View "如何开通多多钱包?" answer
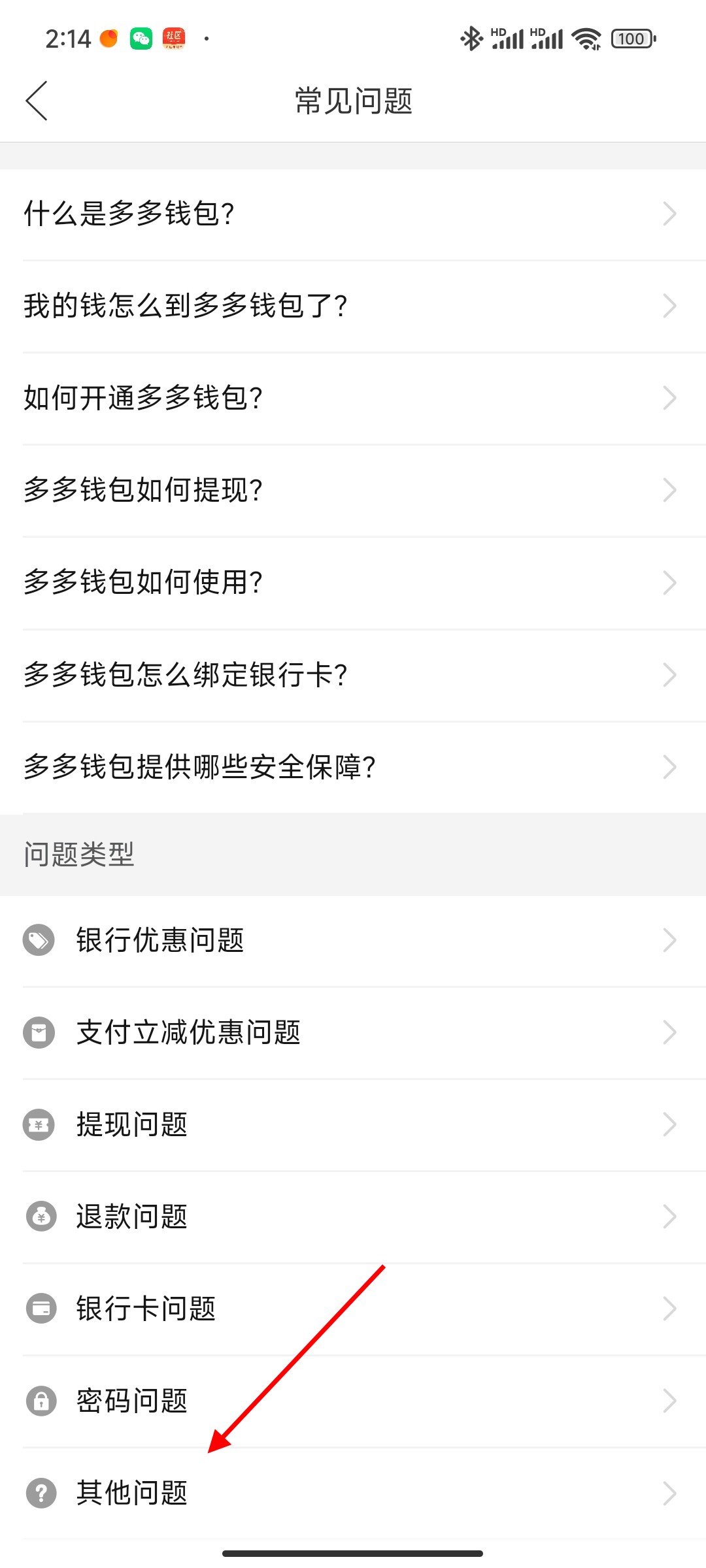 pos(353,399)
